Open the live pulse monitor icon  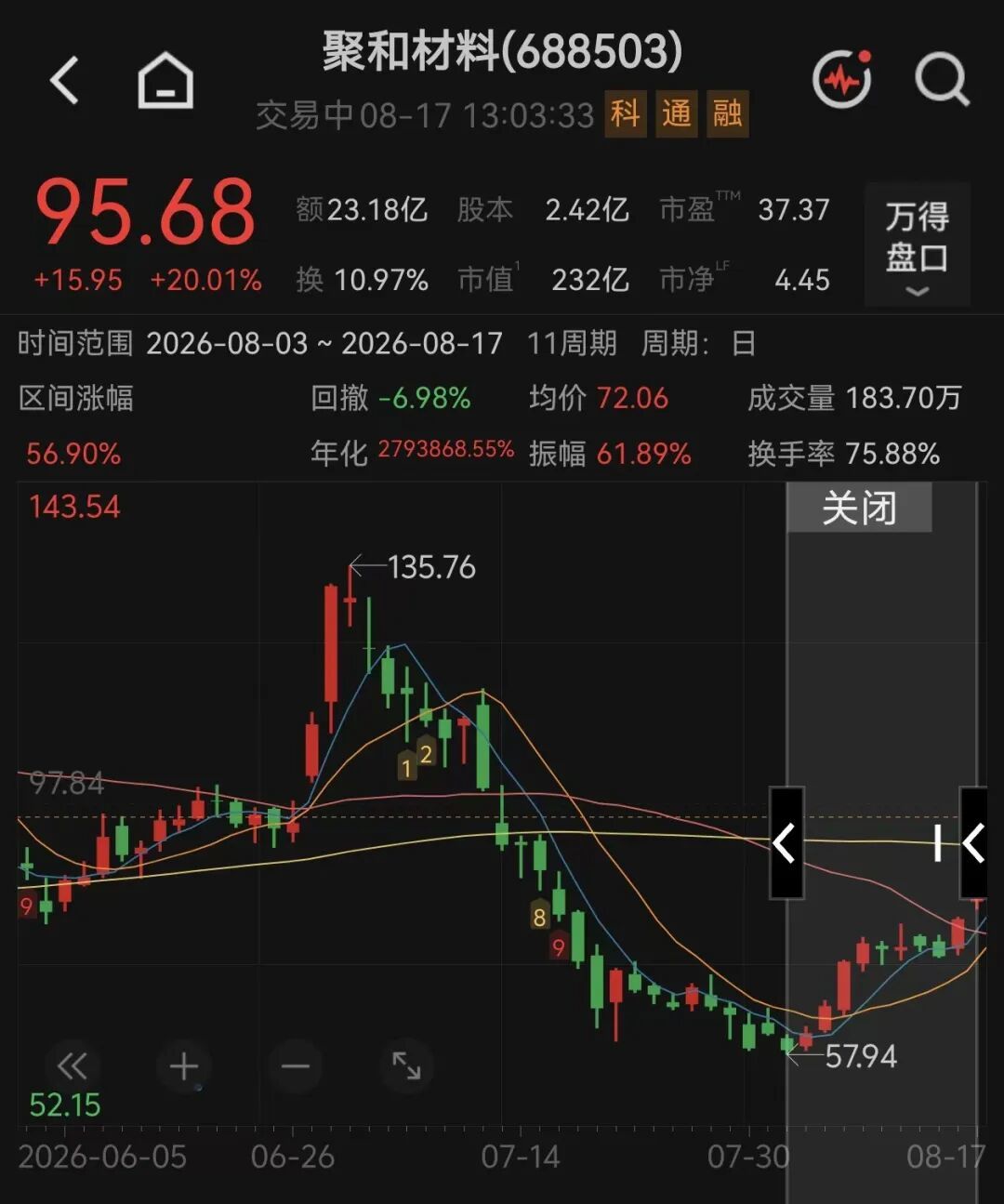click(842, 79)
